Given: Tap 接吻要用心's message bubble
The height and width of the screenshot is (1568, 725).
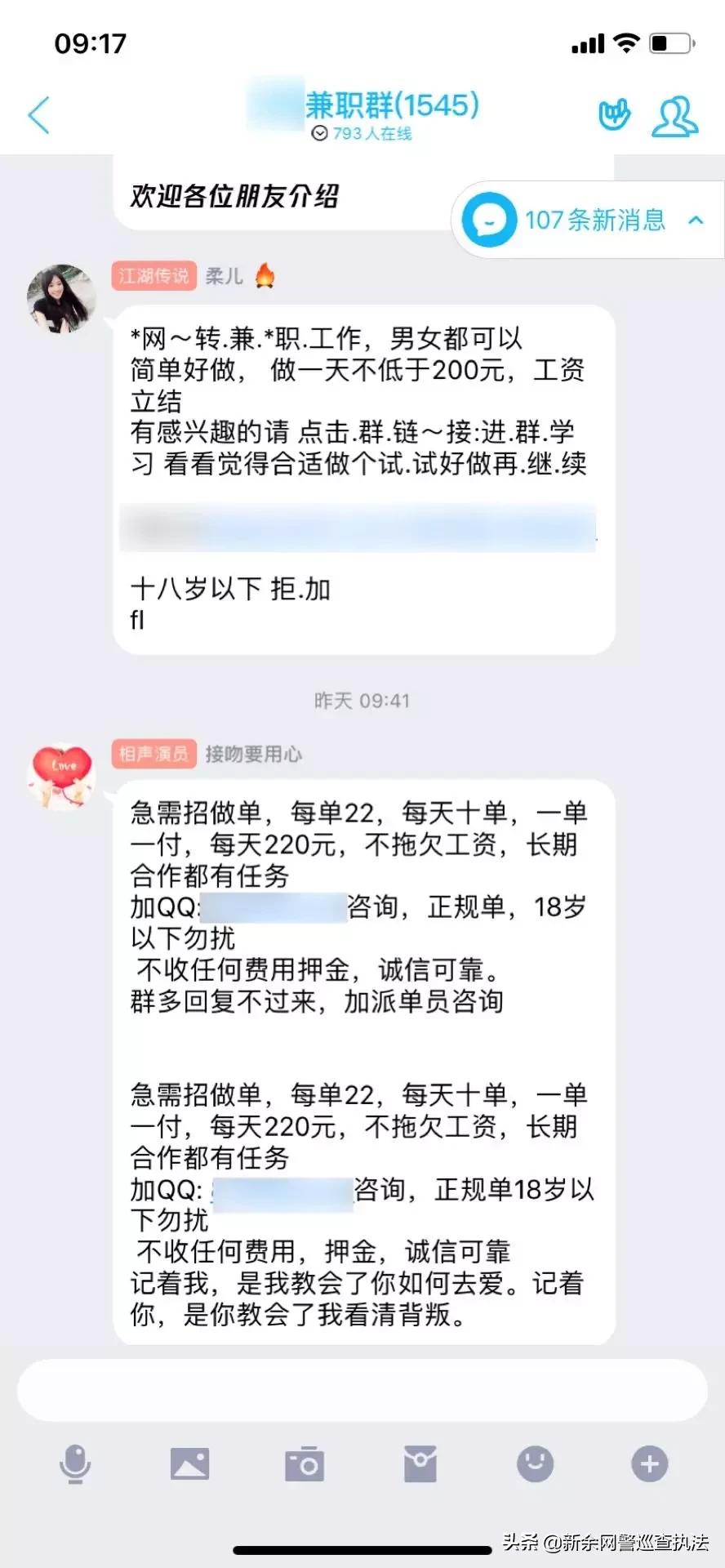Looking at the screenshot, I should pyautogui.click(x=362, y=1062).
